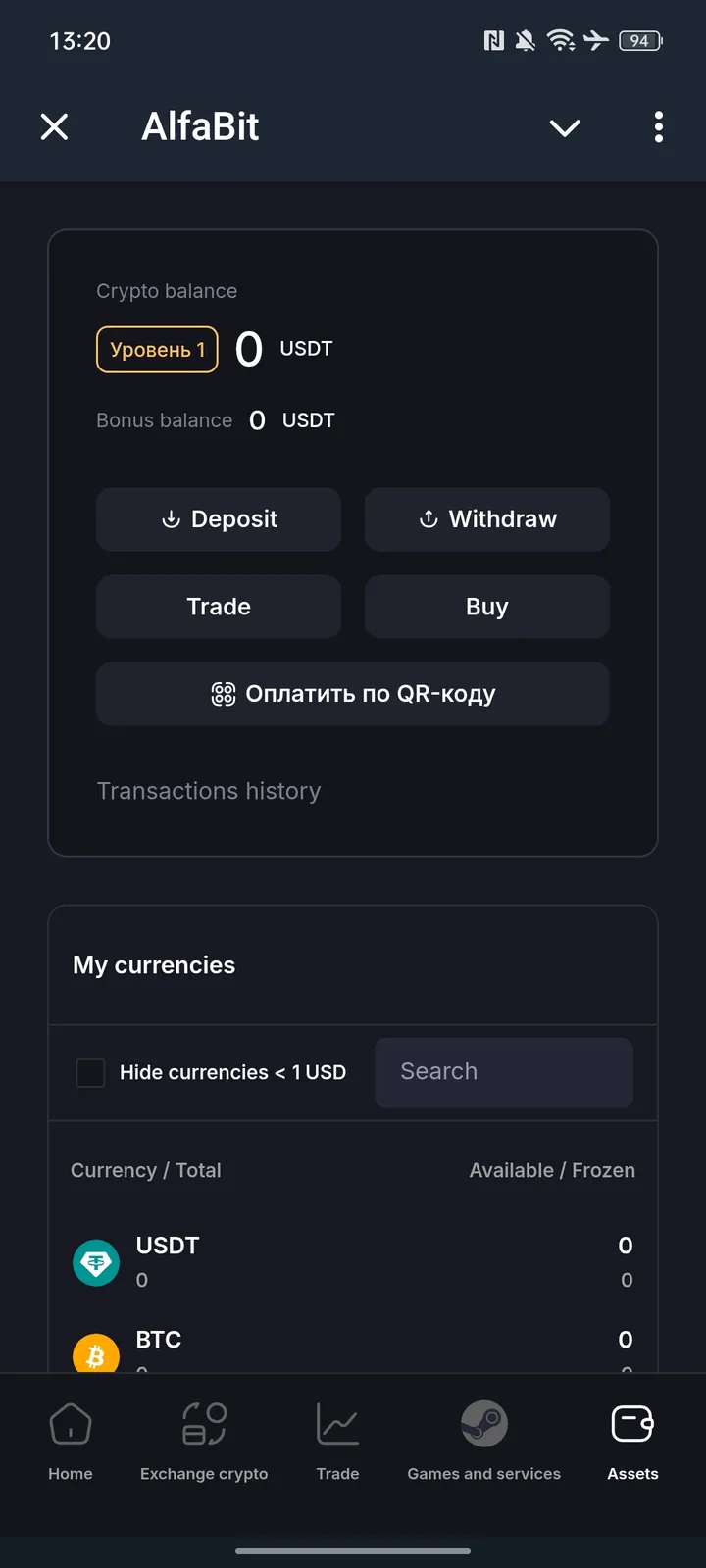Tap the Withdraw up-arrow icon
The image size is (706, 1568).
click(429, 519)
